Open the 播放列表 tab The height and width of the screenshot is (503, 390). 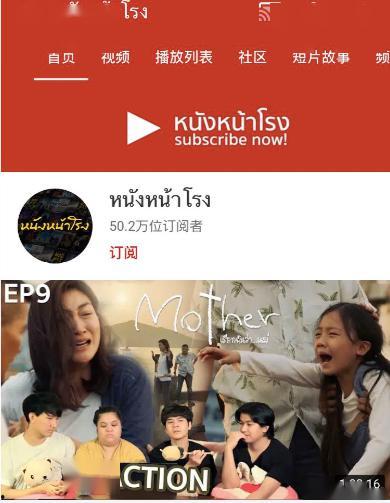(184, 57)
